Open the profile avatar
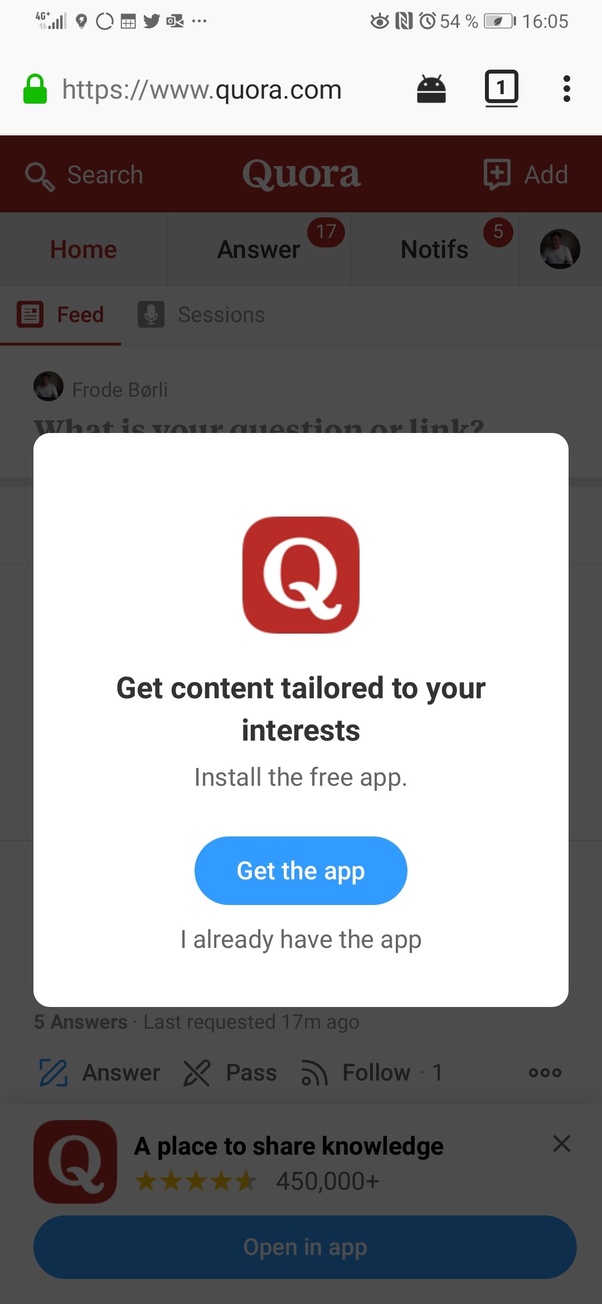The width and height of the screenshot is (602, 1304). [560, 249]
